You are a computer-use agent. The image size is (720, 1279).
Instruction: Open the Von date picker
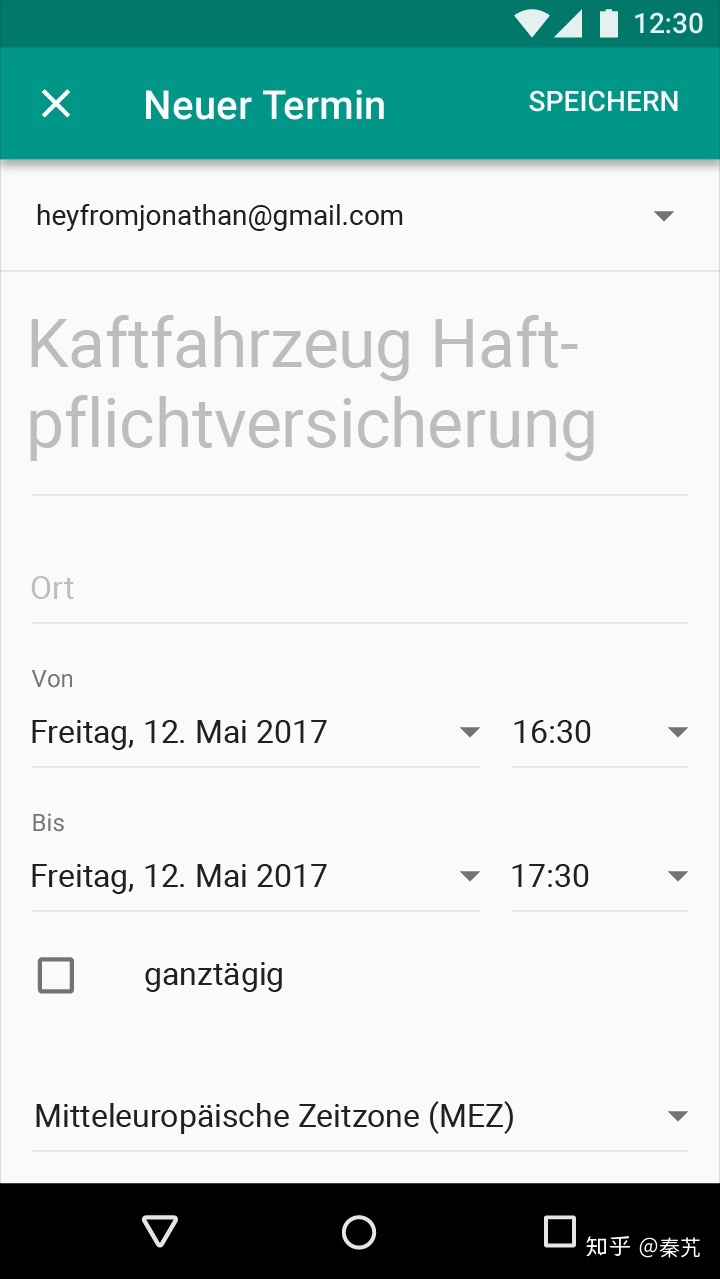pyautogui.click(x=255, y=733)
